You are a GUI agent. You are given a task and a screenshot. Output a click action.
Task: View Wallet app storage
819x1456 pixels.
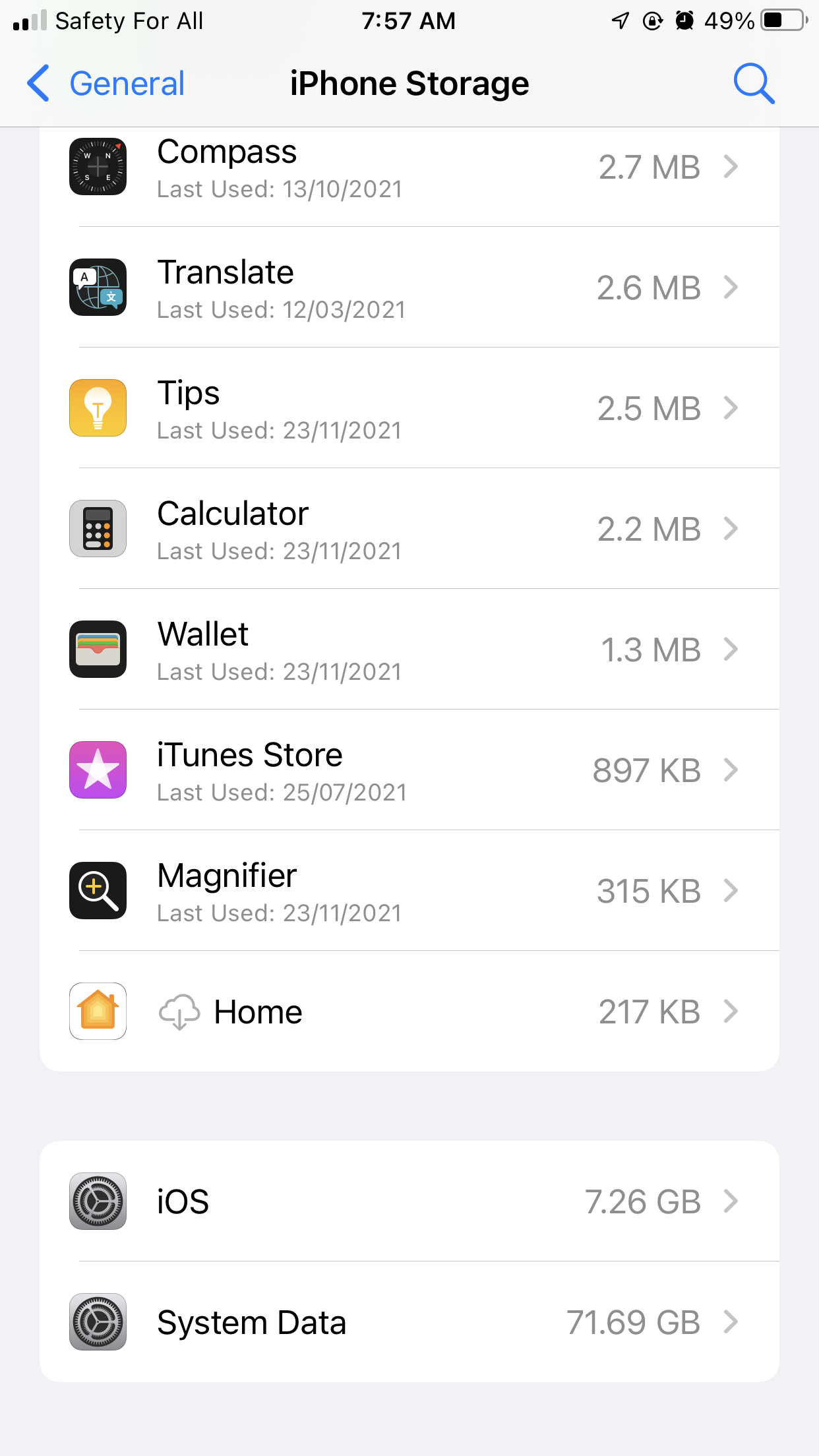409,650
